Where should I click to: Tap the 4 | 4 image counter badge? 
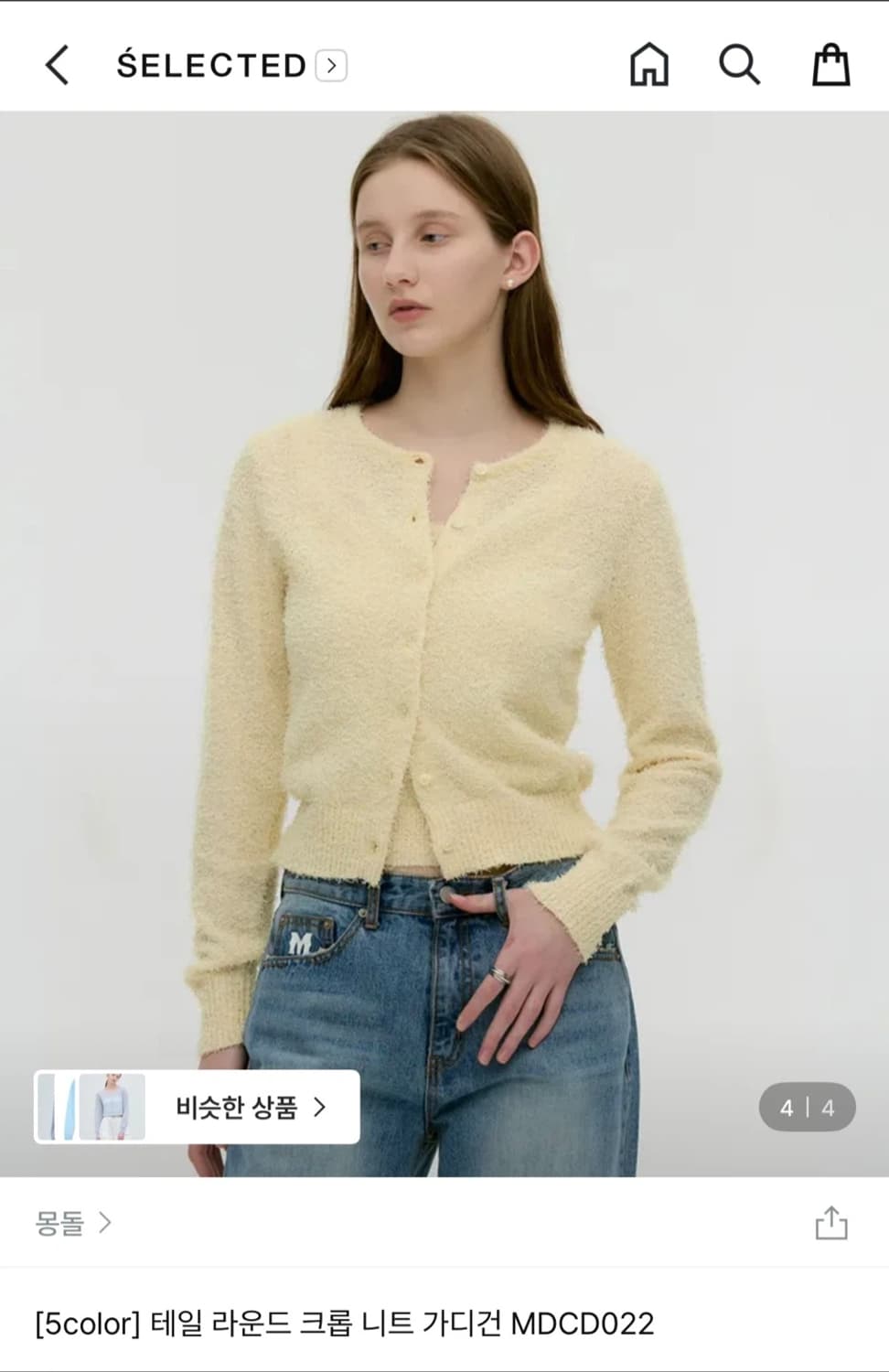808,1106
